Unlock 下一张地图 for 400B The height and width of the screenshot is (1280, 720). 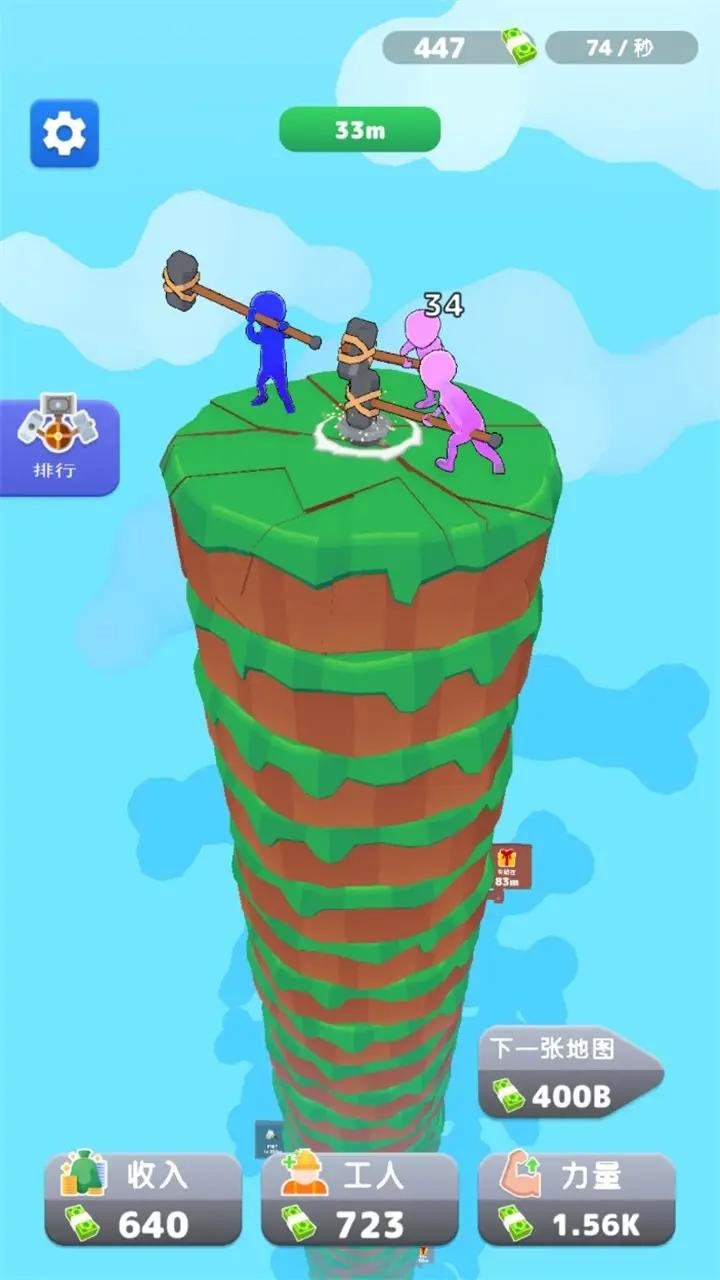click(567, 1074)
